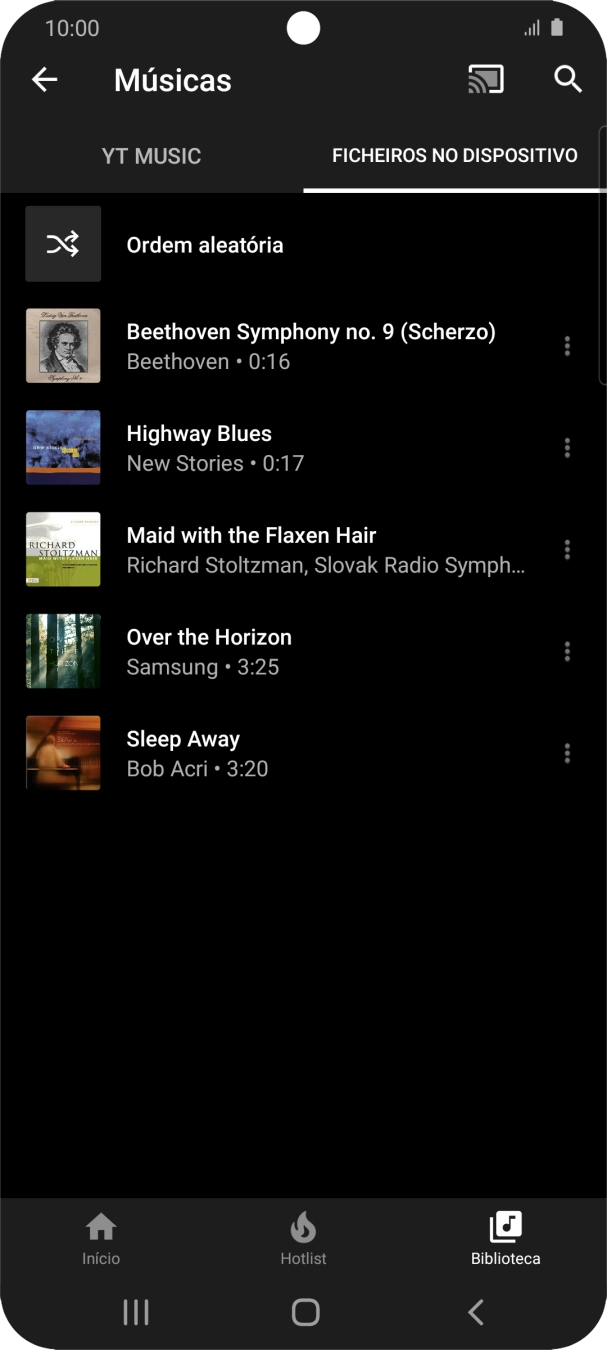Screen dimensions: 607x1350
Task: Go back using the top arrow
Action: [44, 80]
